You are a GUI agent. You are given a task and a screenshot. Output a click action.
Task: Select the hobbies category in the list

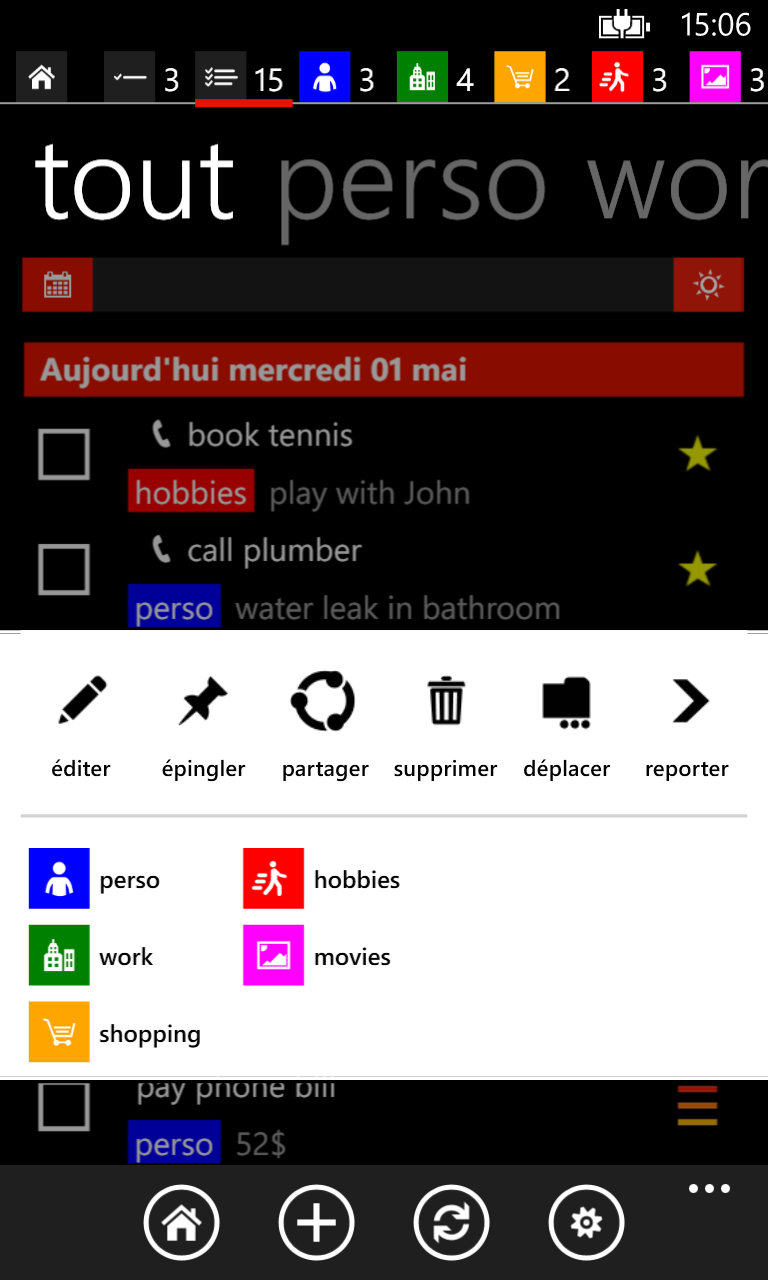point(322,879)
